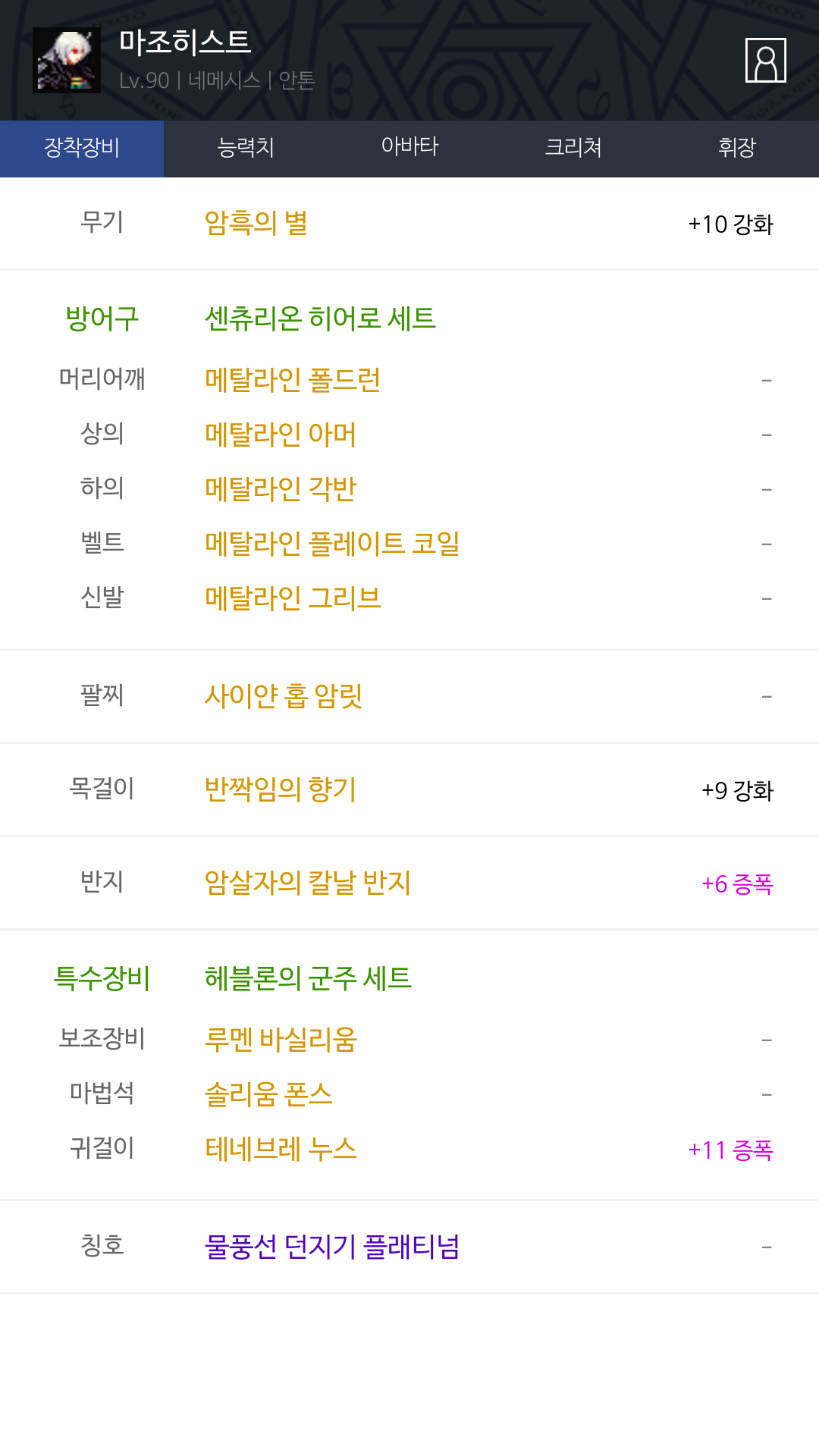
Task: View the 센츄리온 히어로 세트 details
Action: [x=320, y=318]
